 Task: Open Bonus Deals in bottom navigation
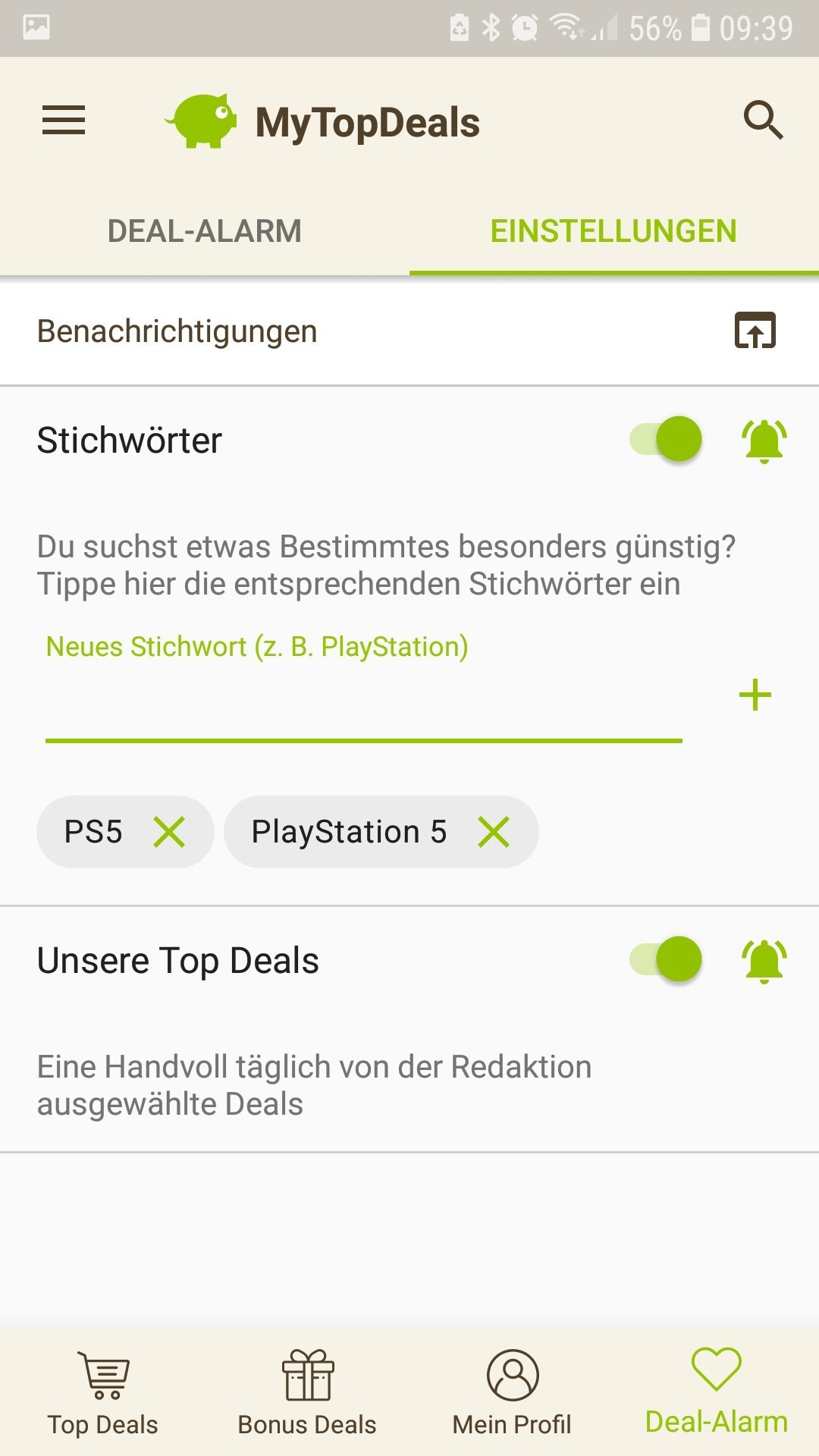click(307, 1393)
